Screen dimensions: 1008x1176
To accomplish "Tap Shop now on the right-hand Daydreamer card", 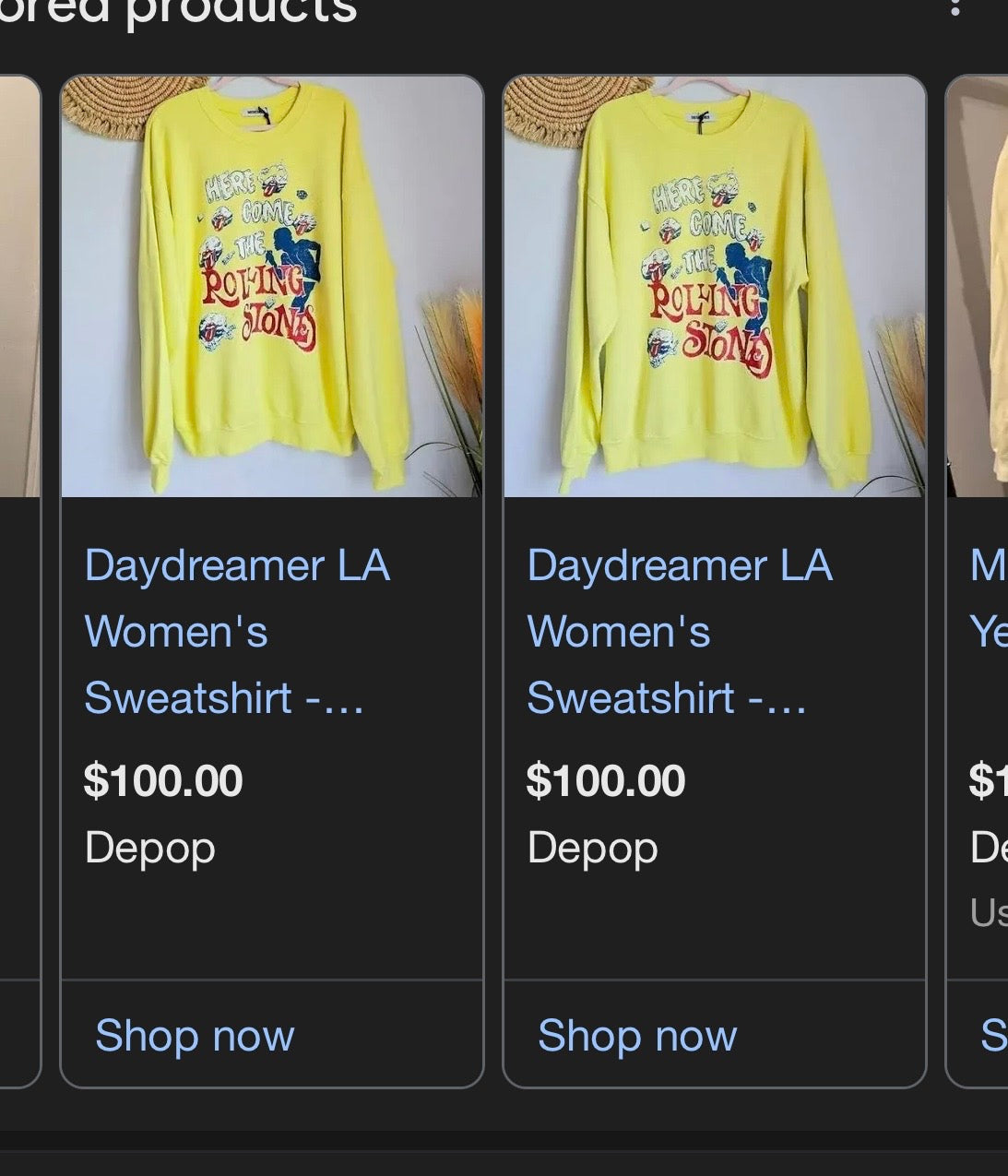I will 637,1035.
